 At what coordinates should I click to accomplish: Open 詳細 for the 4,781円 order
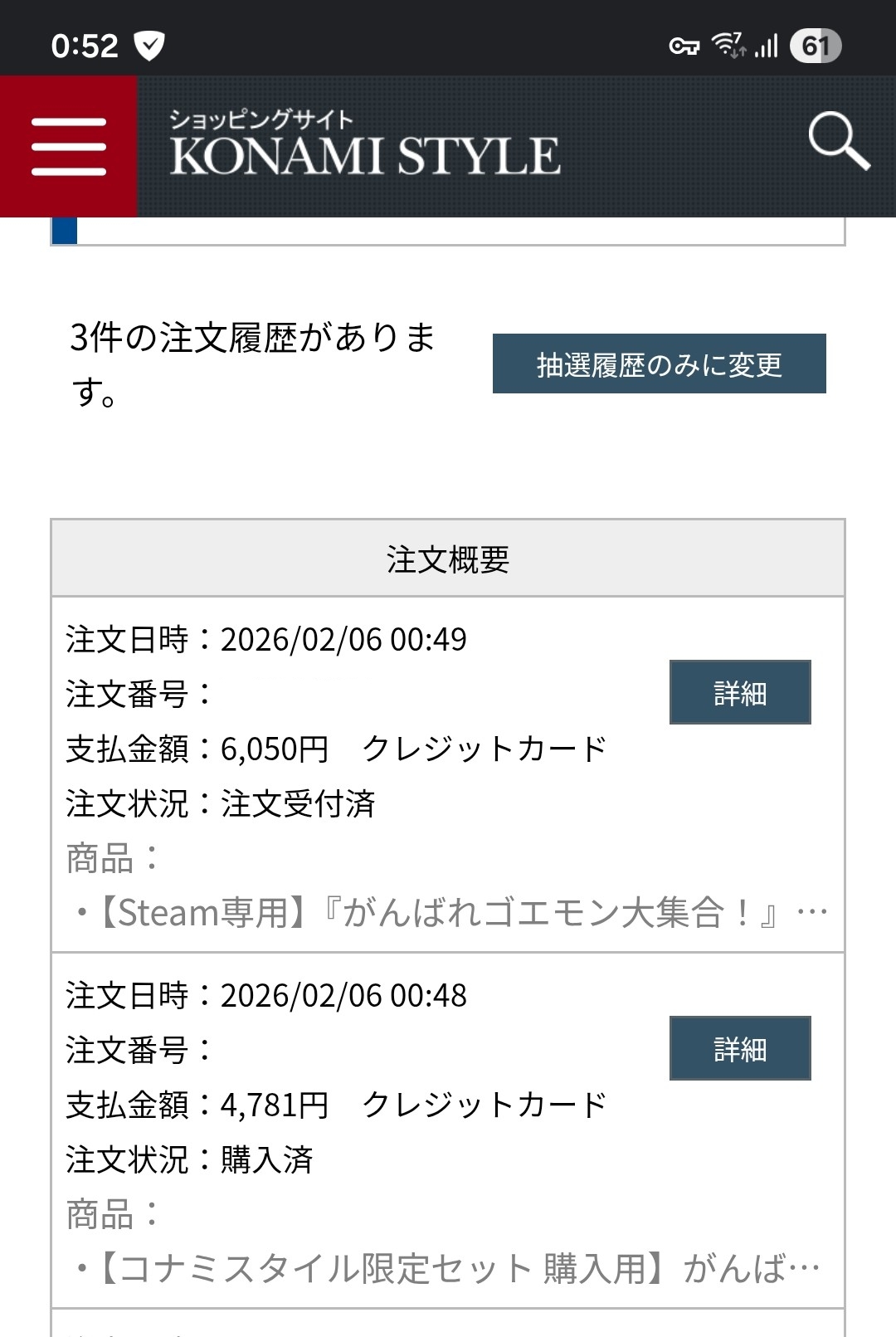tap(739, 1048)
